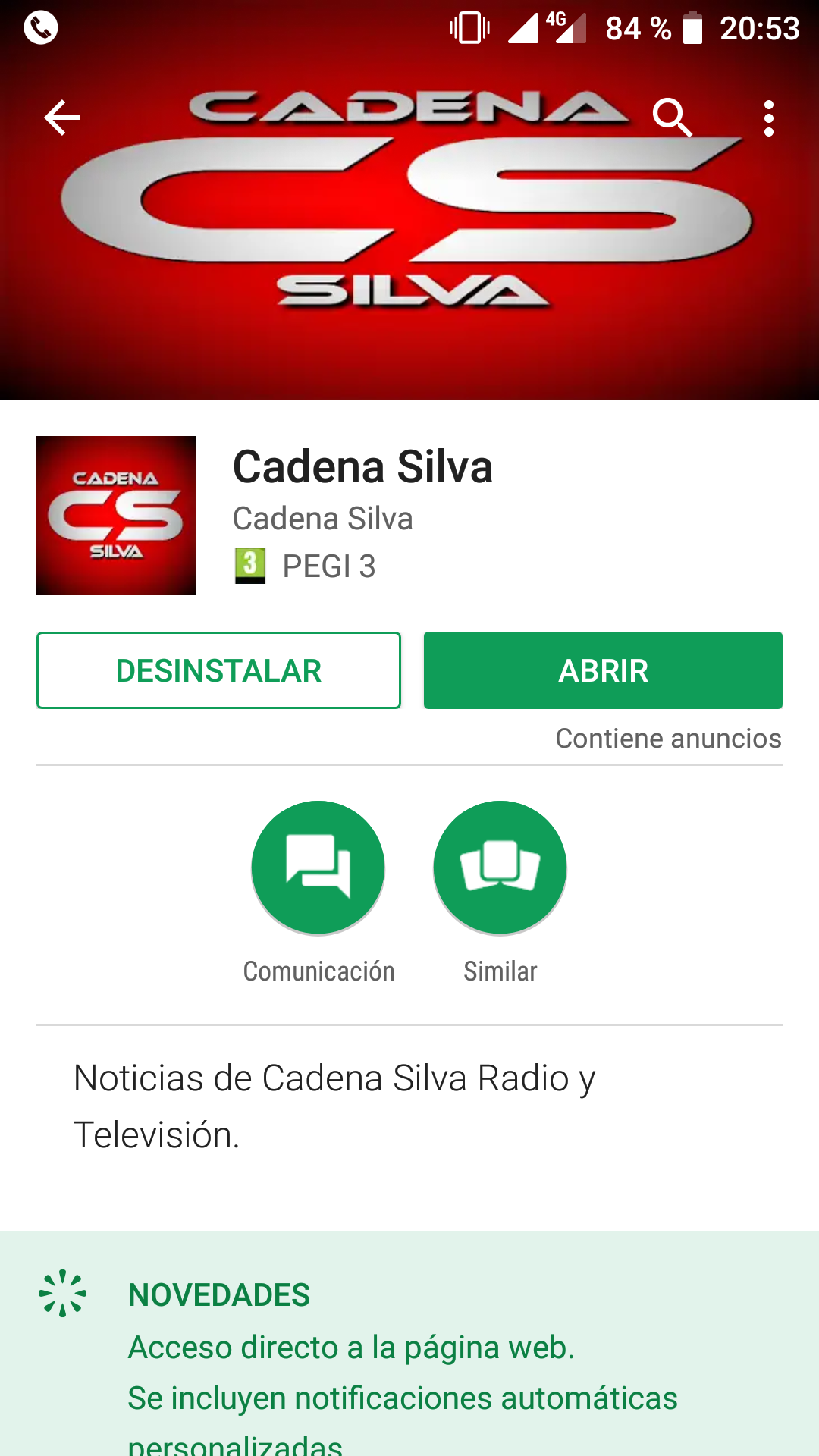
Task: Expand the Noticias de Cadena Silva description
Action: tap(335, 1106)
